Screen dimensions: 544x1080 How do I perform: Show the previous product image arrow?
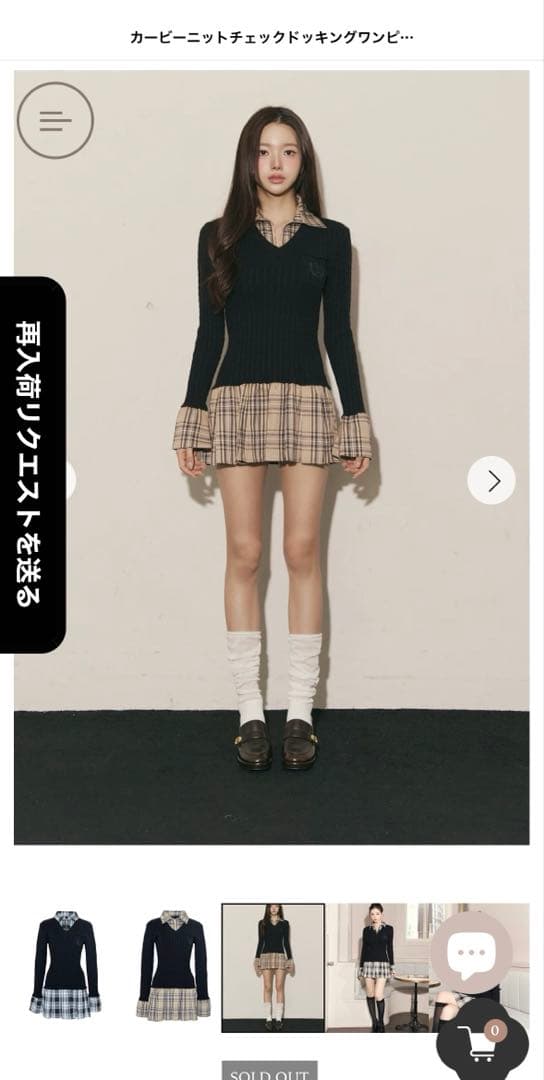click(x=70, y=480)
